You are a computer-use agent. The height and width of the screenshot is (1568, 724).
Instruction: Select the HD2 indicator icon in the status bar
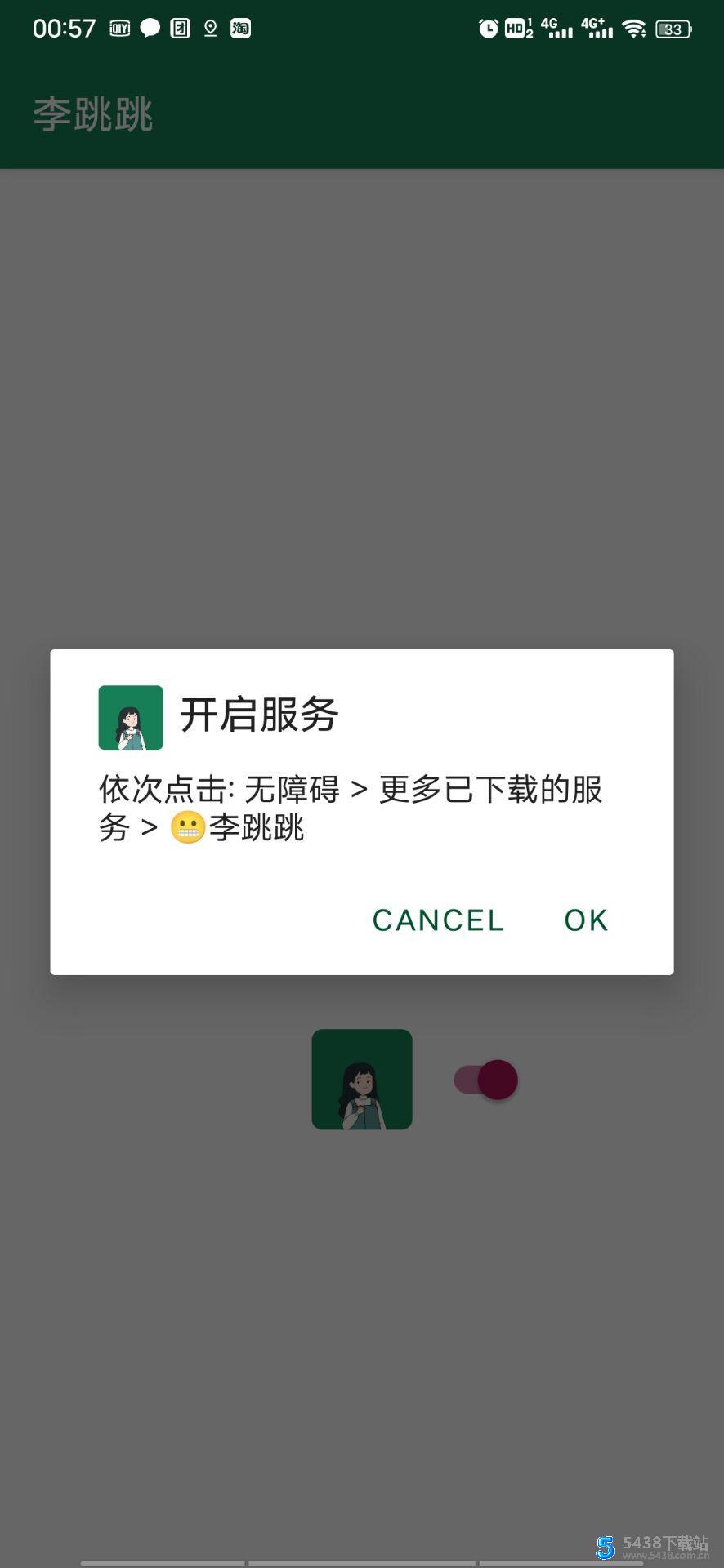coord(516,27)
